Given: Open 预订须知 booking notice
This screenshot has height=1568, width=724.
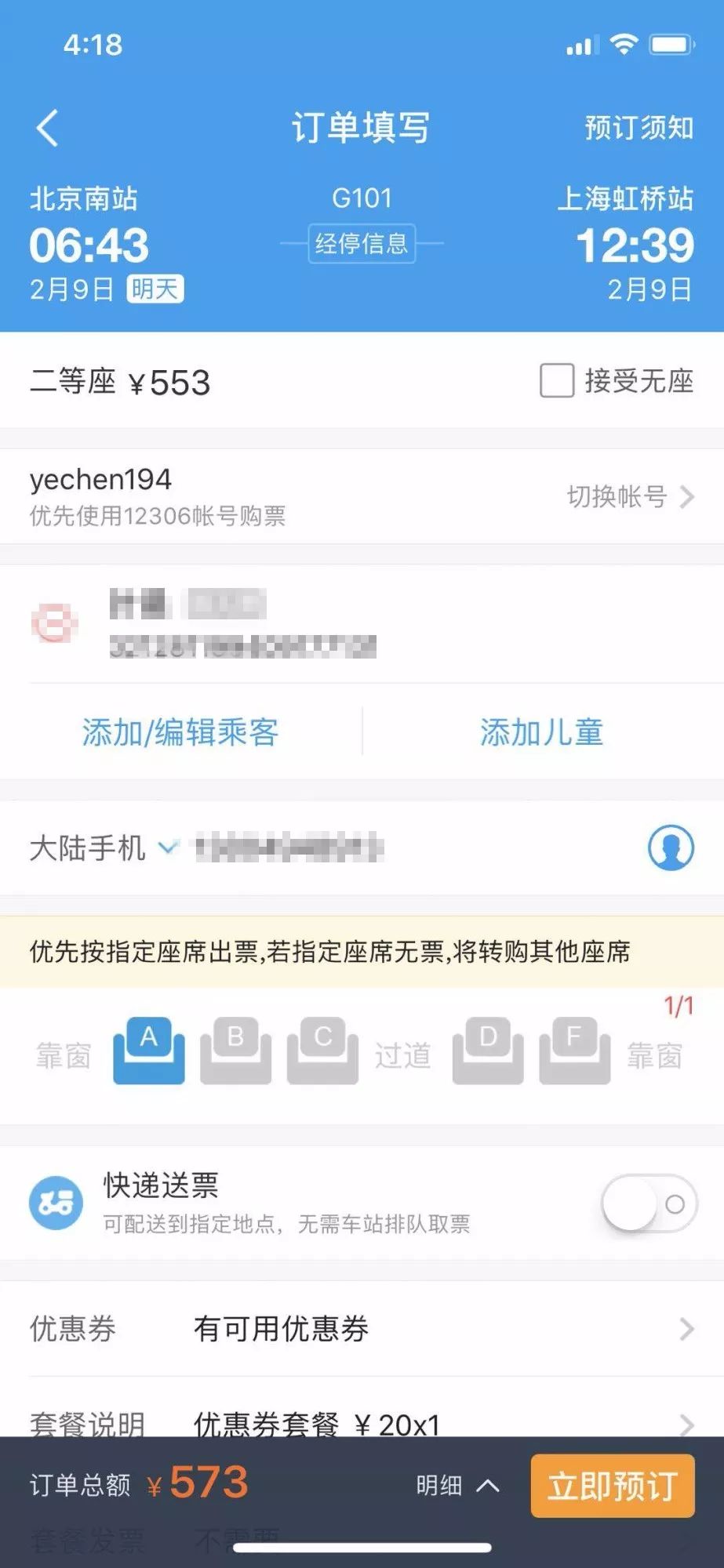Looking at the screenshot, I should (638, 128).
